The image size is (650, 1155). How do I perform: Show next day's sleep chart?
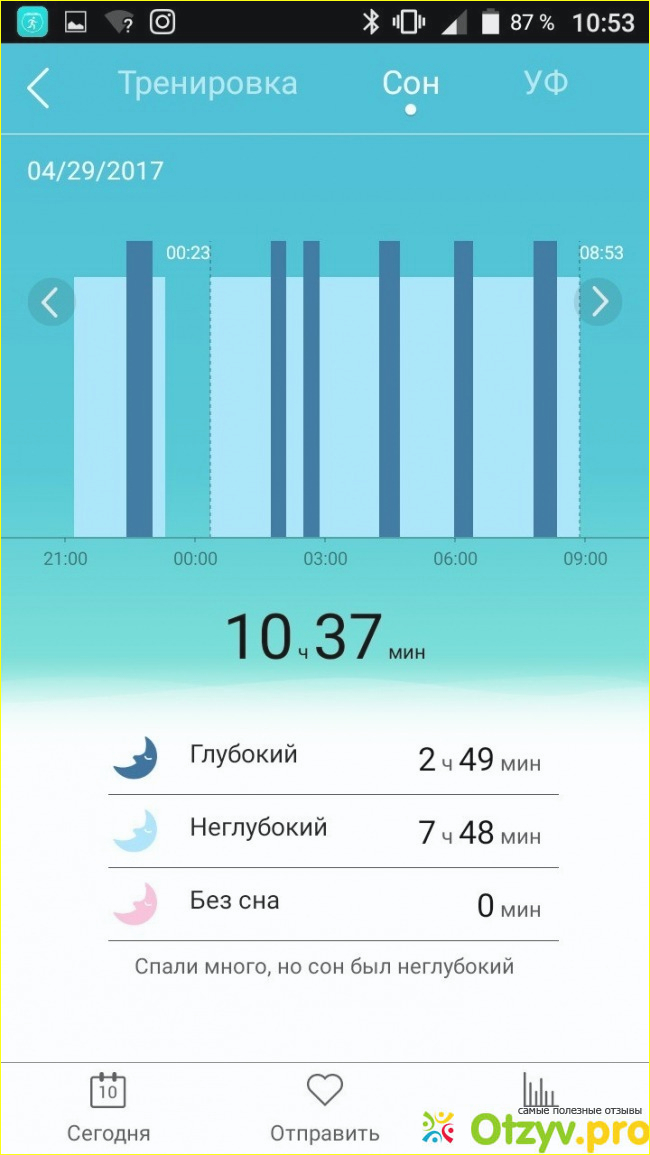598,301
